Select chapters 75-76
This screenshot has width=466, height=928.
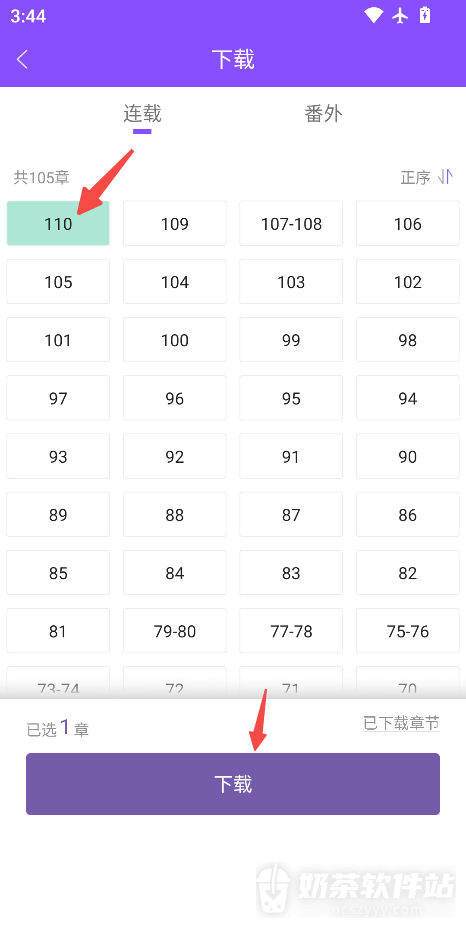point(407,631)
